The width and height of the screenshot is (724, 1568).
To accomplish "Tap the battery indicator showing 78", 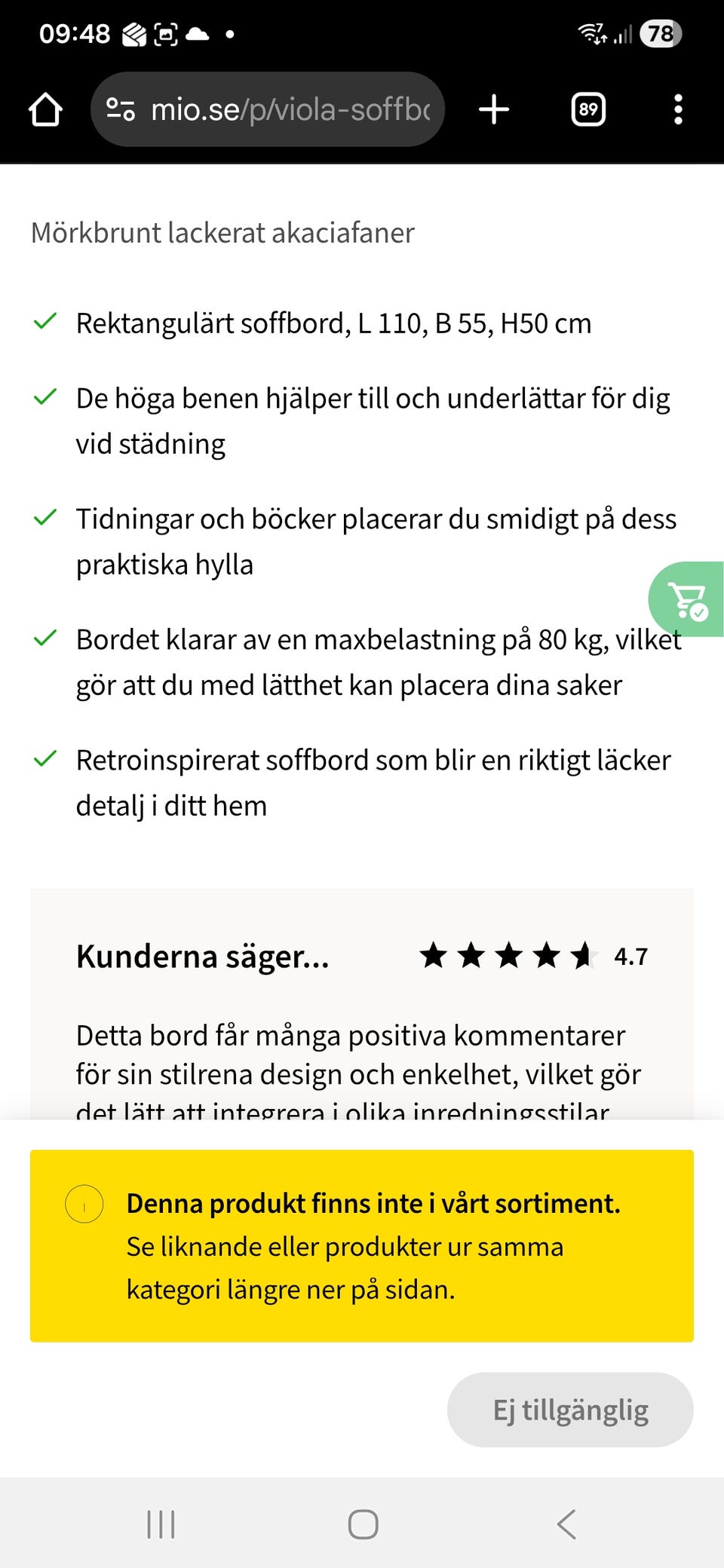I will click(x=658, y=32).
